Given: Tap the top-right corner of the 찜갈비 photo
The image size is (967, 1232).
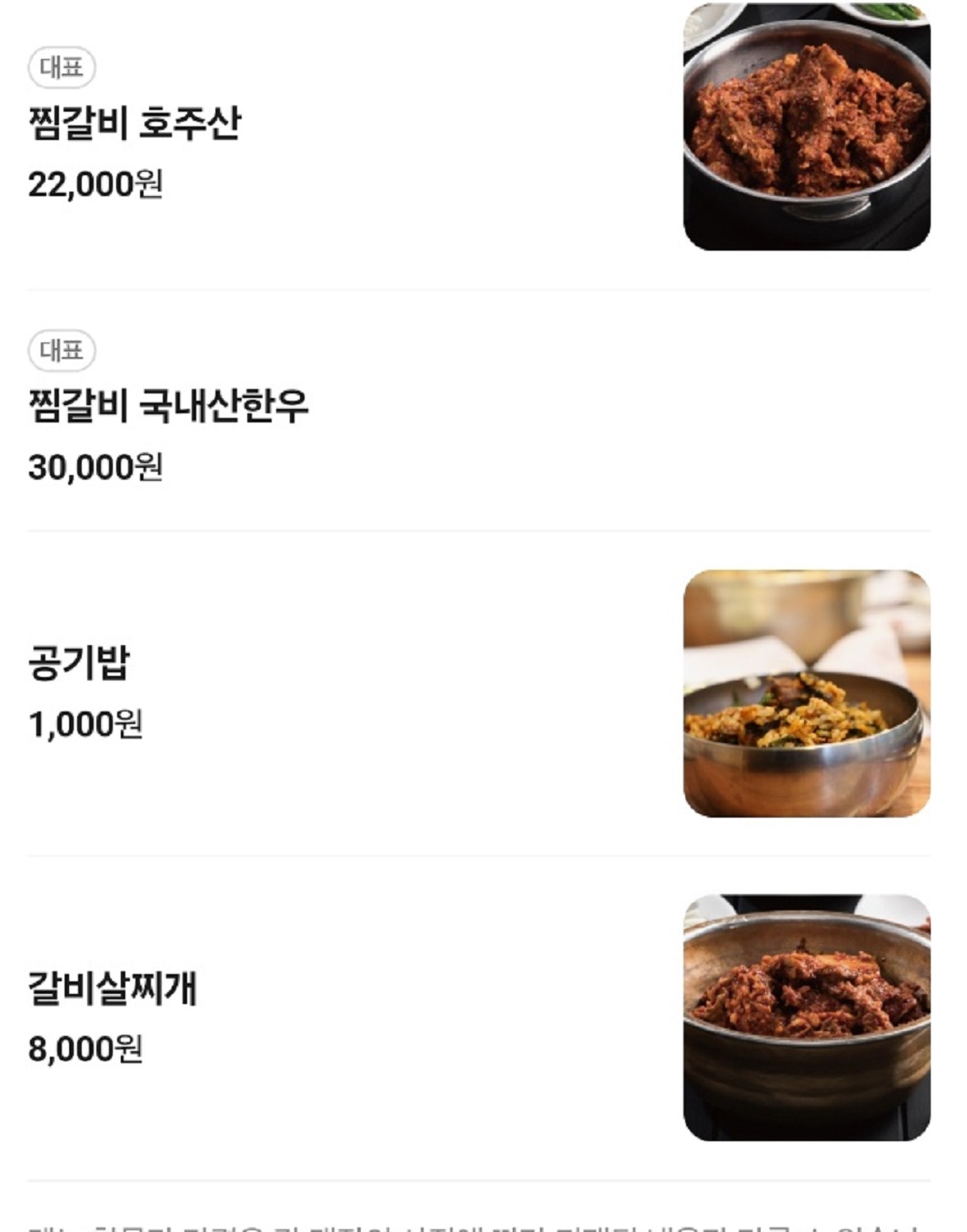Looking at the screenshot, I should coord(927,18).
